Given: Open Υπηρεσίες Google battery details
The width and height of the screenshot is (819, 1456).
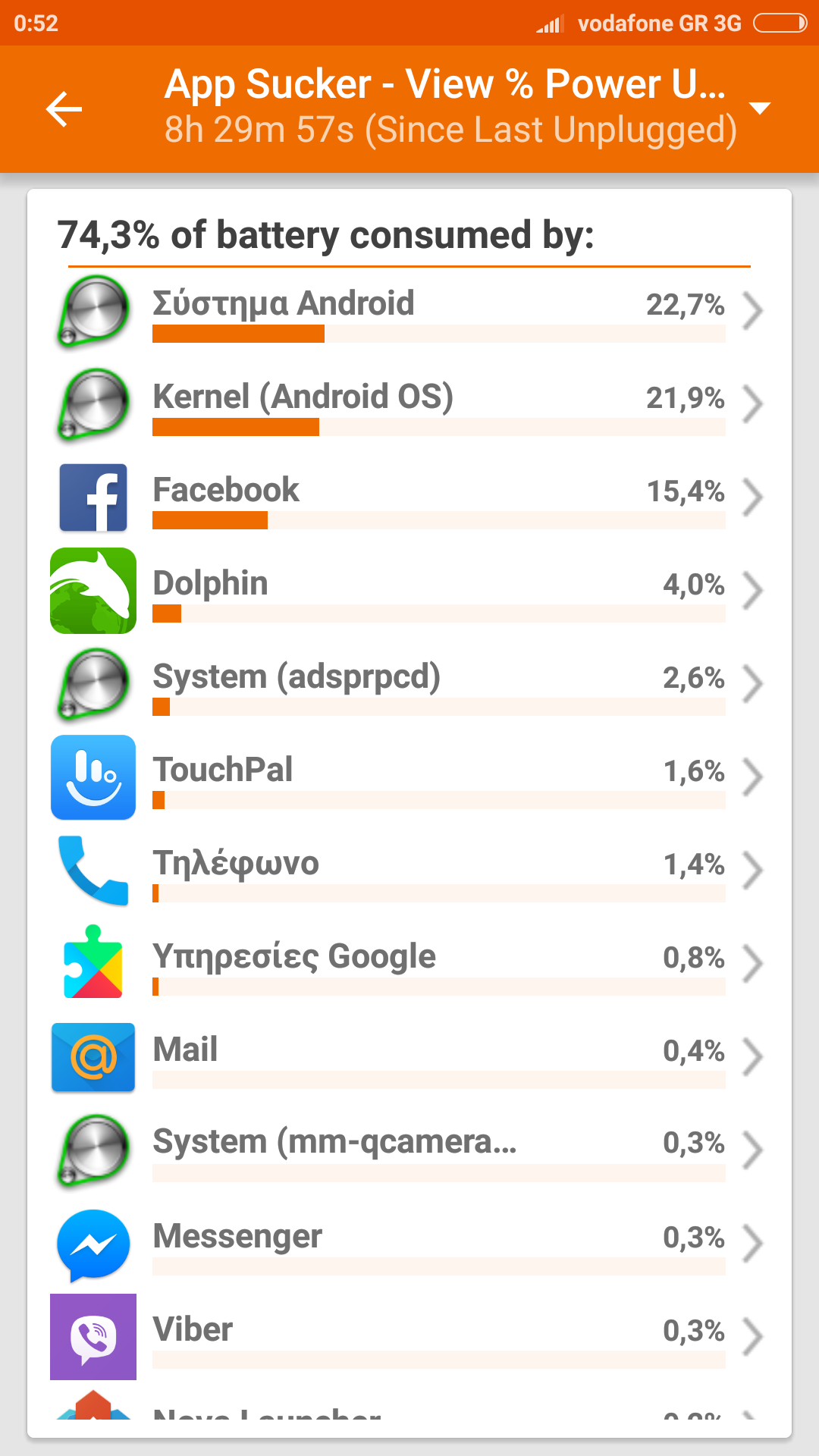Looking at the screenshot, I should (x=409, y=964).
